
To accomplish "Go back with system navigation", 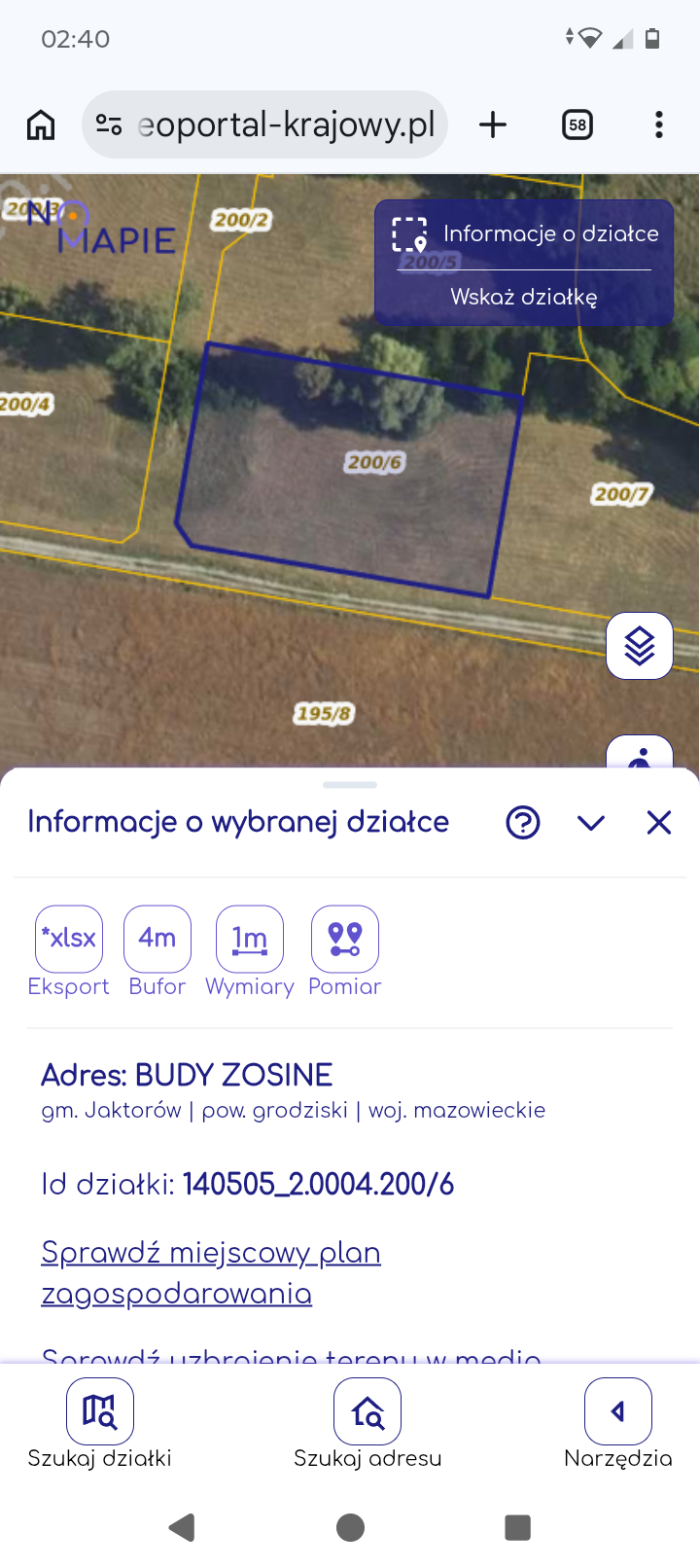I will 182,1527.
